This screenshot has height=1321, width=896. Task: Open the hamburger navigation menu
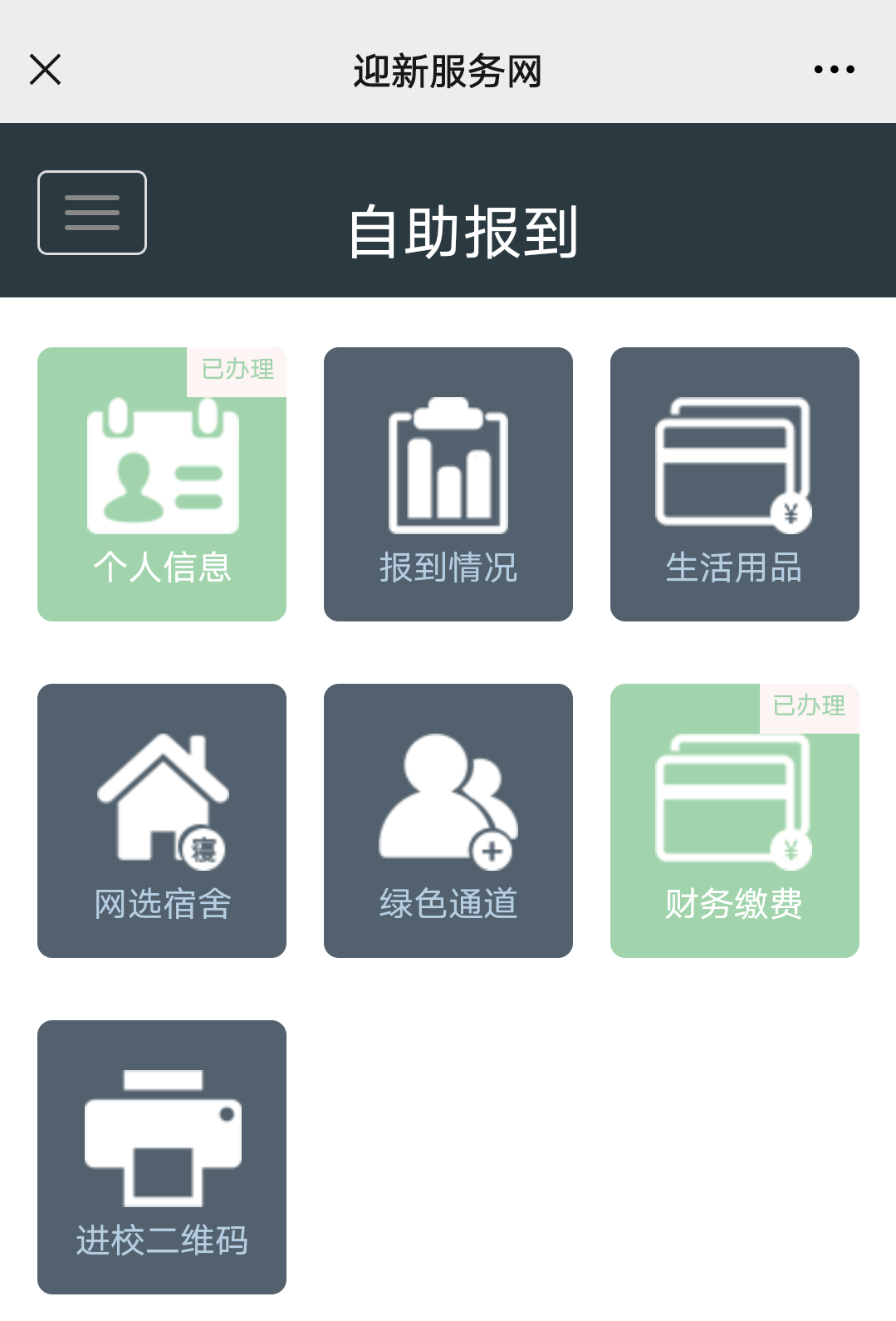pyautogui.click(x=92, y=213)
